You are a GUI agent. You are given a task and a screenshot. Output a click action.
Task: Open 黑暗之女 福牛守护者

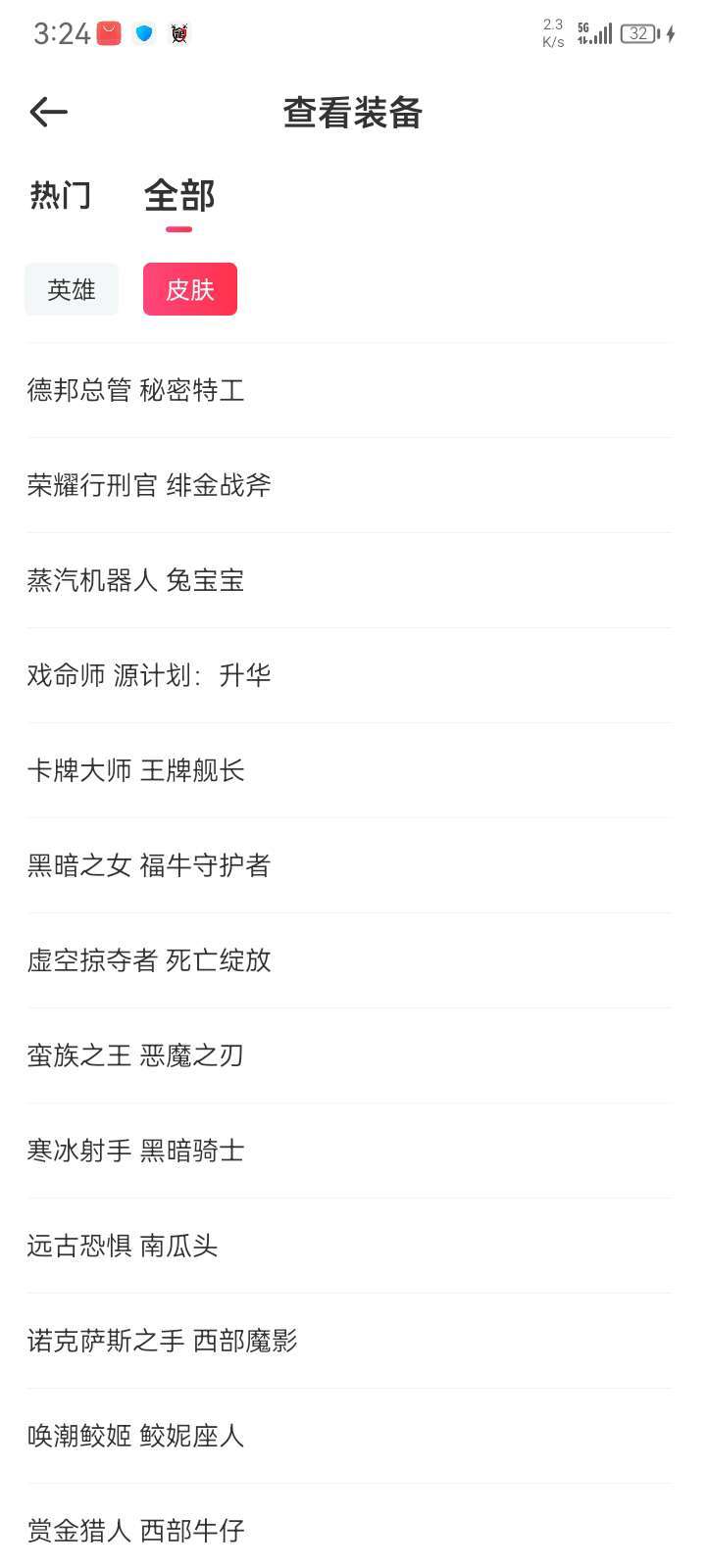click(349, 865)
